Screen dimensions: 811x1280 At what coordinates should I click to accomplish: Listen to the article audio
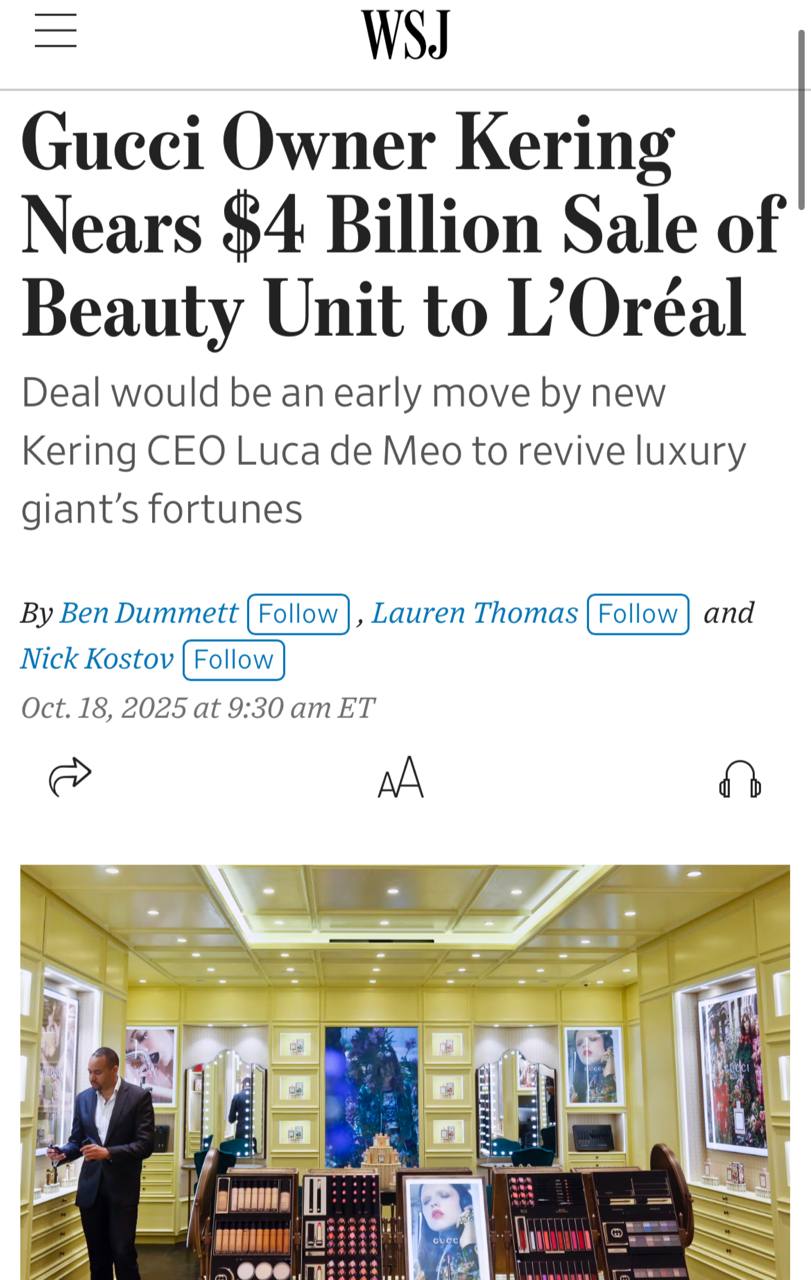740,779
